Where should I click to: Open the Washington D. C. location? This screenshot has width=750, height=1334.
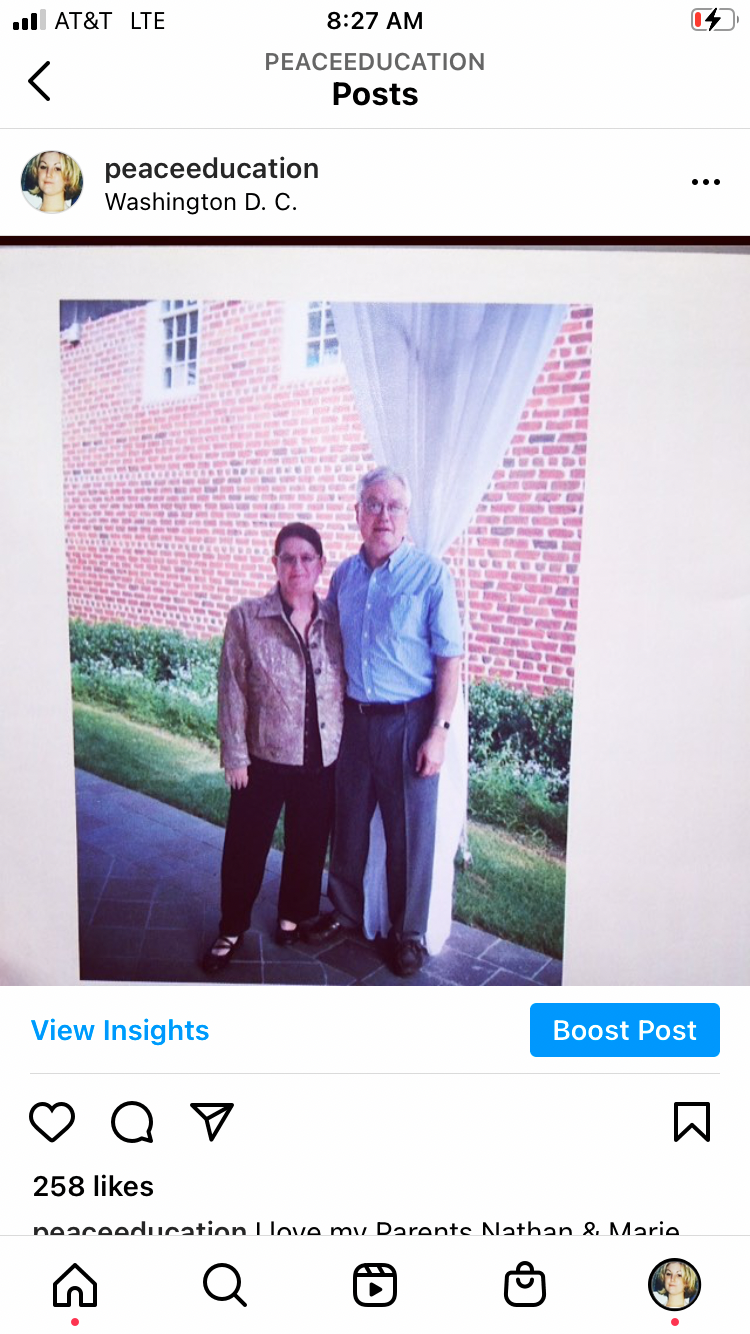click(x=201, y=202)
